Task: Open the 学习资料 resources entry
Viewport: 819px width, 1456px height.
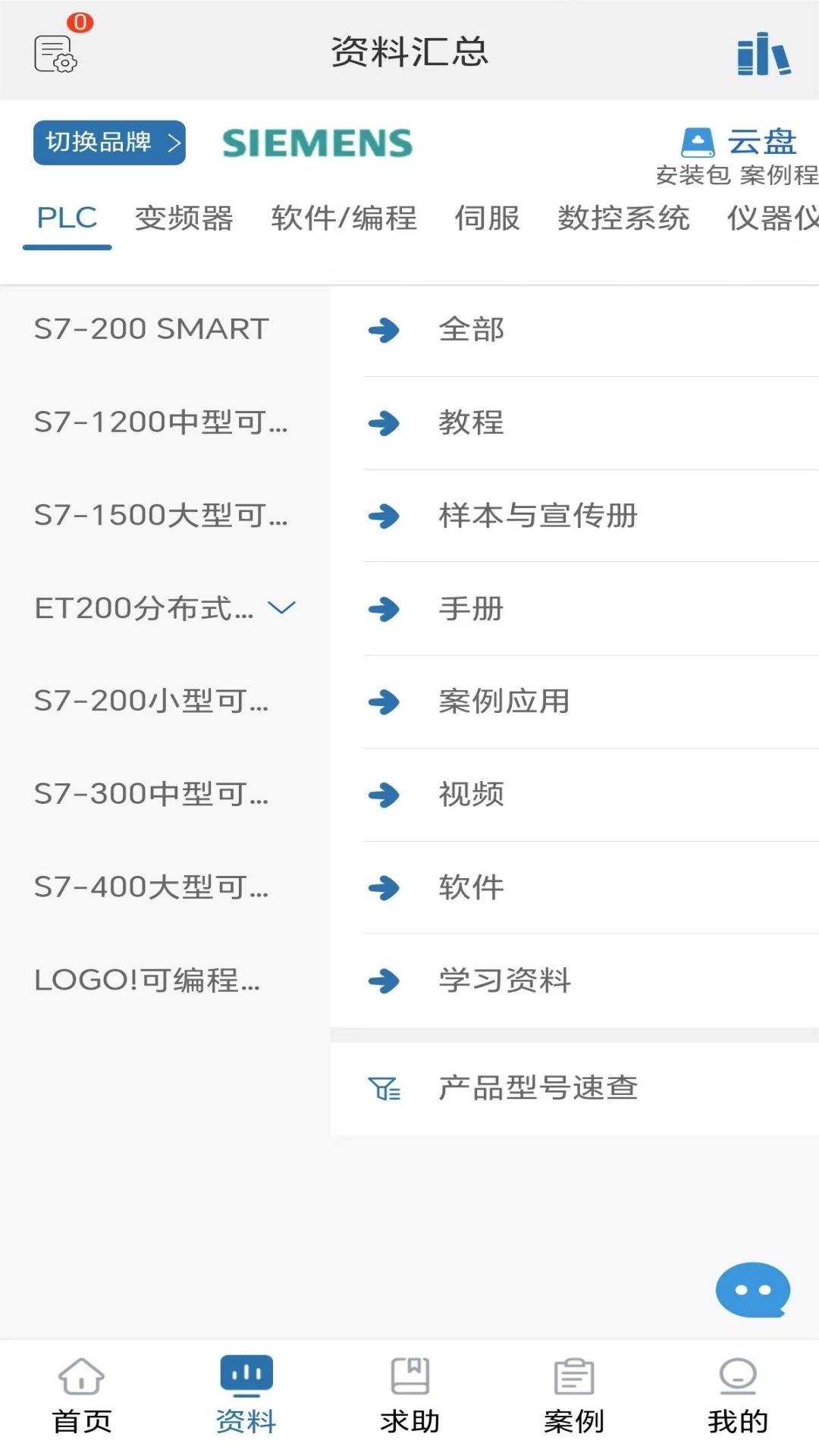Action: [504, 981]
